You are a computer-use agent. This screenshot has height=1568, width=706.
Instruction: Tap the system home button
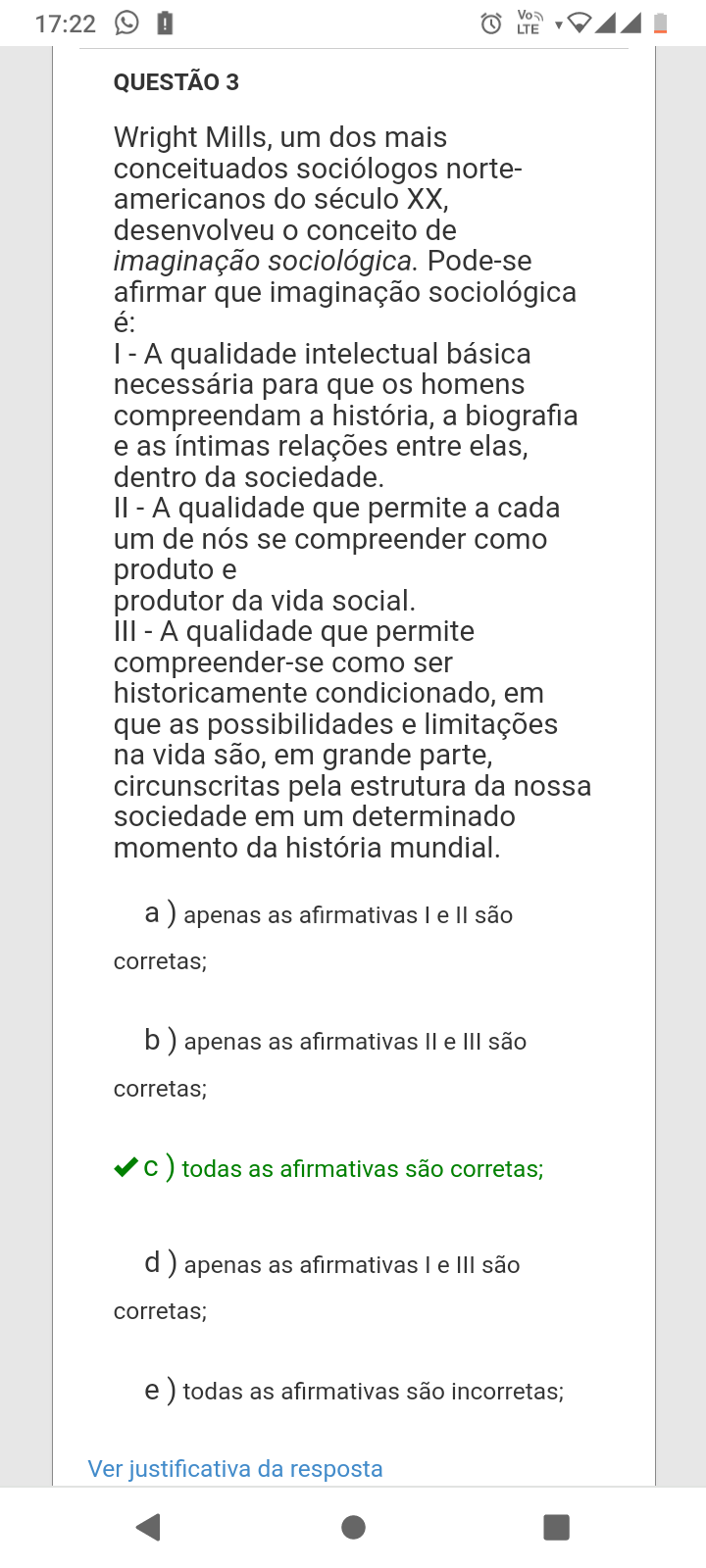coord(353,1527)
